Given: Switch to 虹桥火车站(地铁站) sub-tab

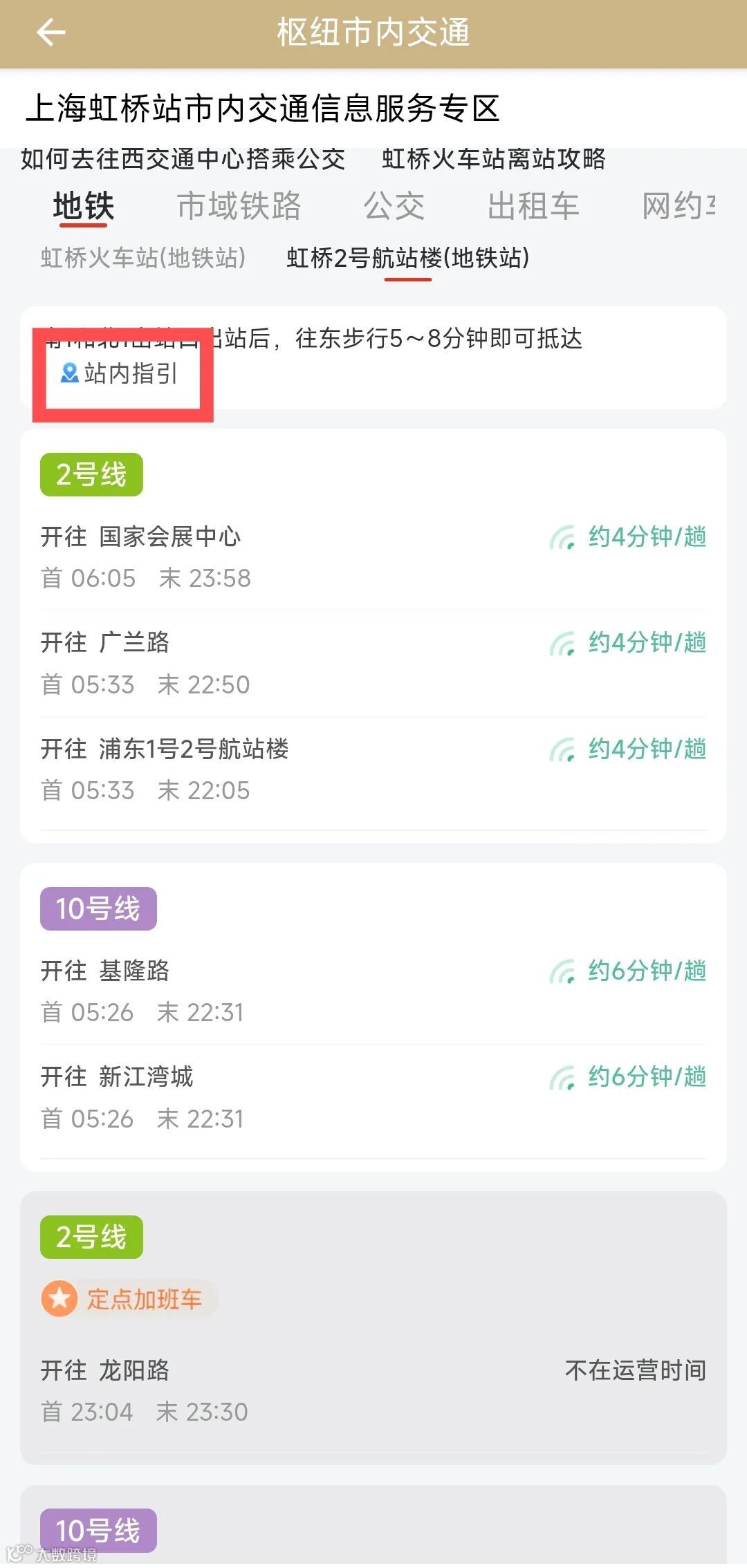Looking at the screenshot, I should [x=143, y=258].
